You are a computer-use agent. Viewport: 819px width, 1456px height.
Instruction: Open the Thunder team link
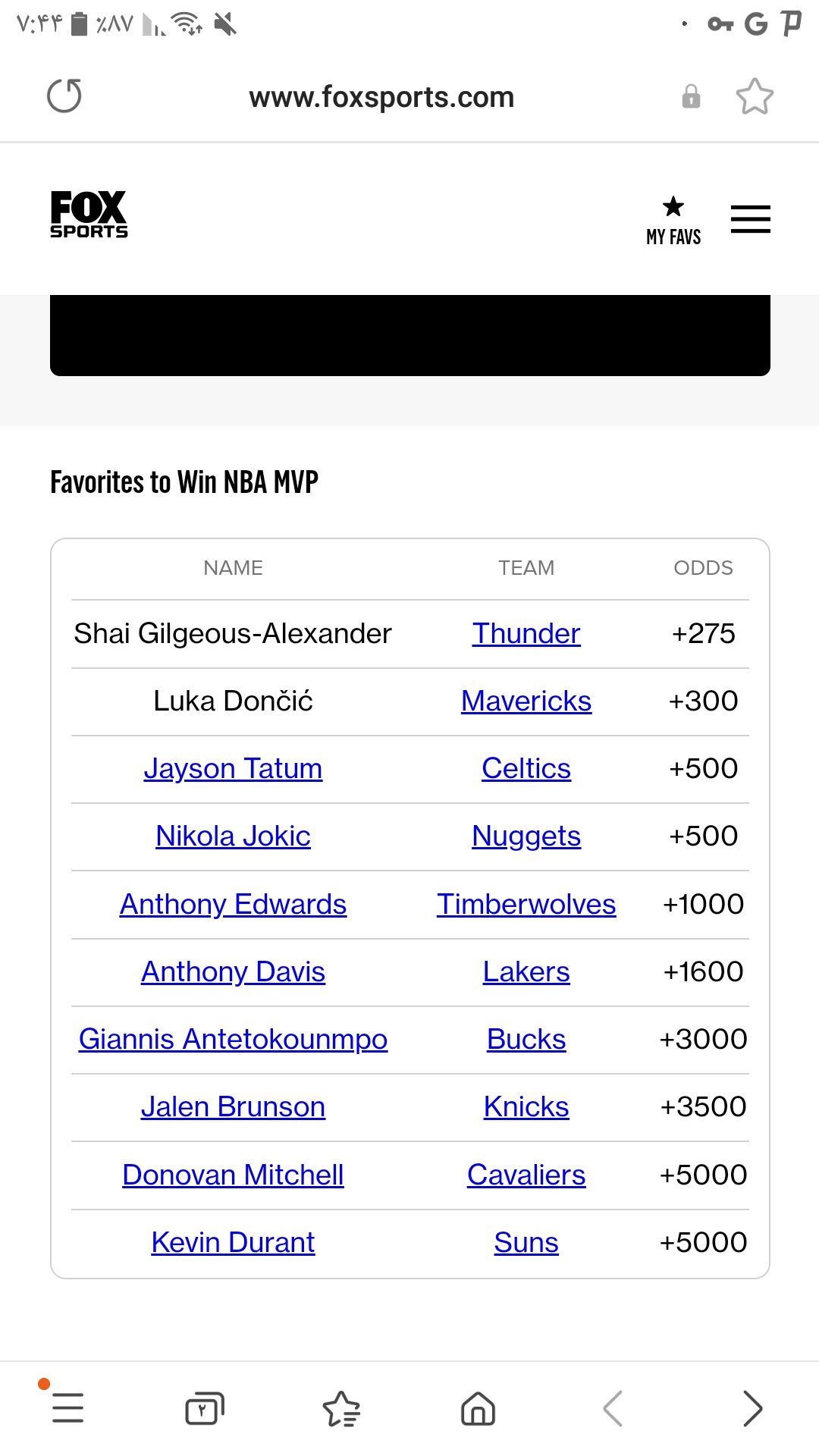click(526, 633)
